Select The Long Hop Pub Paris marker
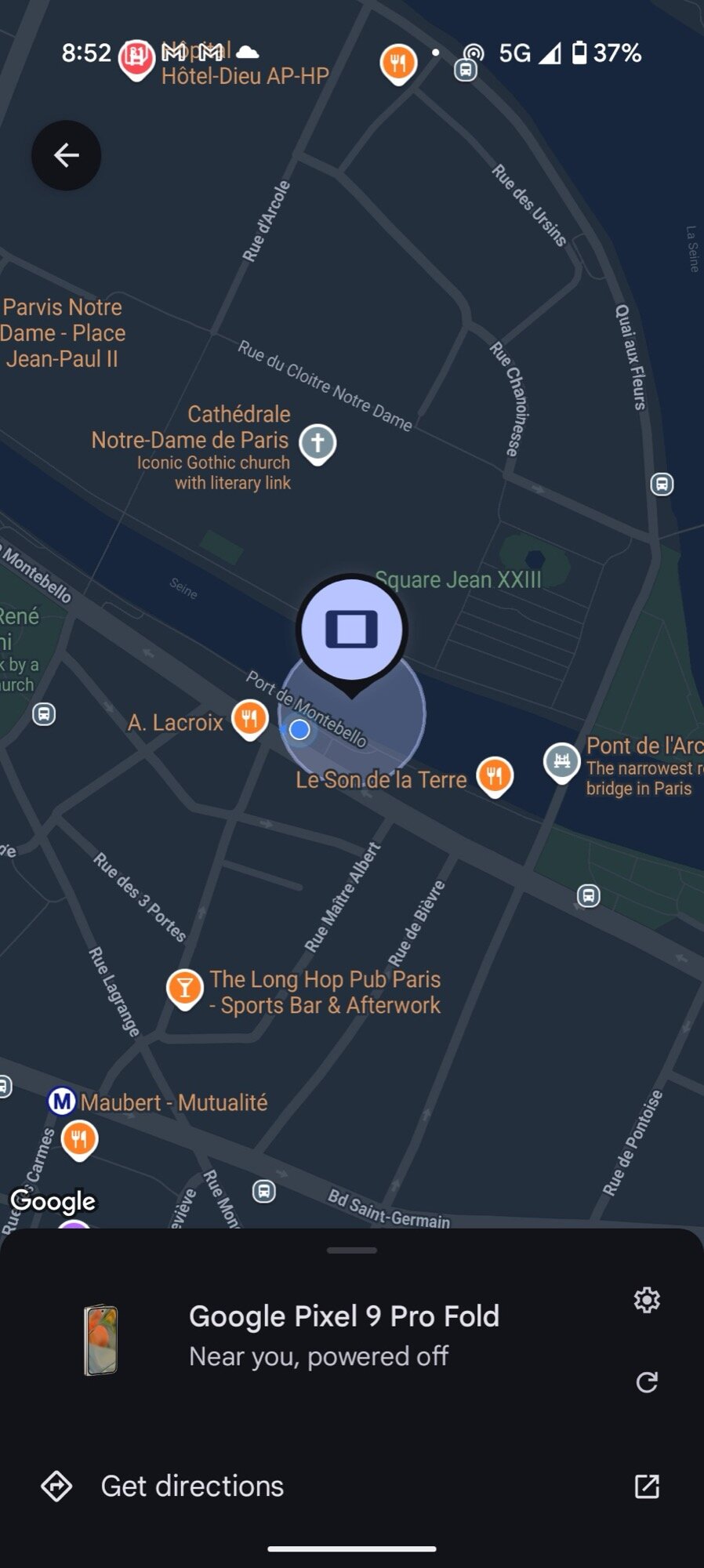 185,988
